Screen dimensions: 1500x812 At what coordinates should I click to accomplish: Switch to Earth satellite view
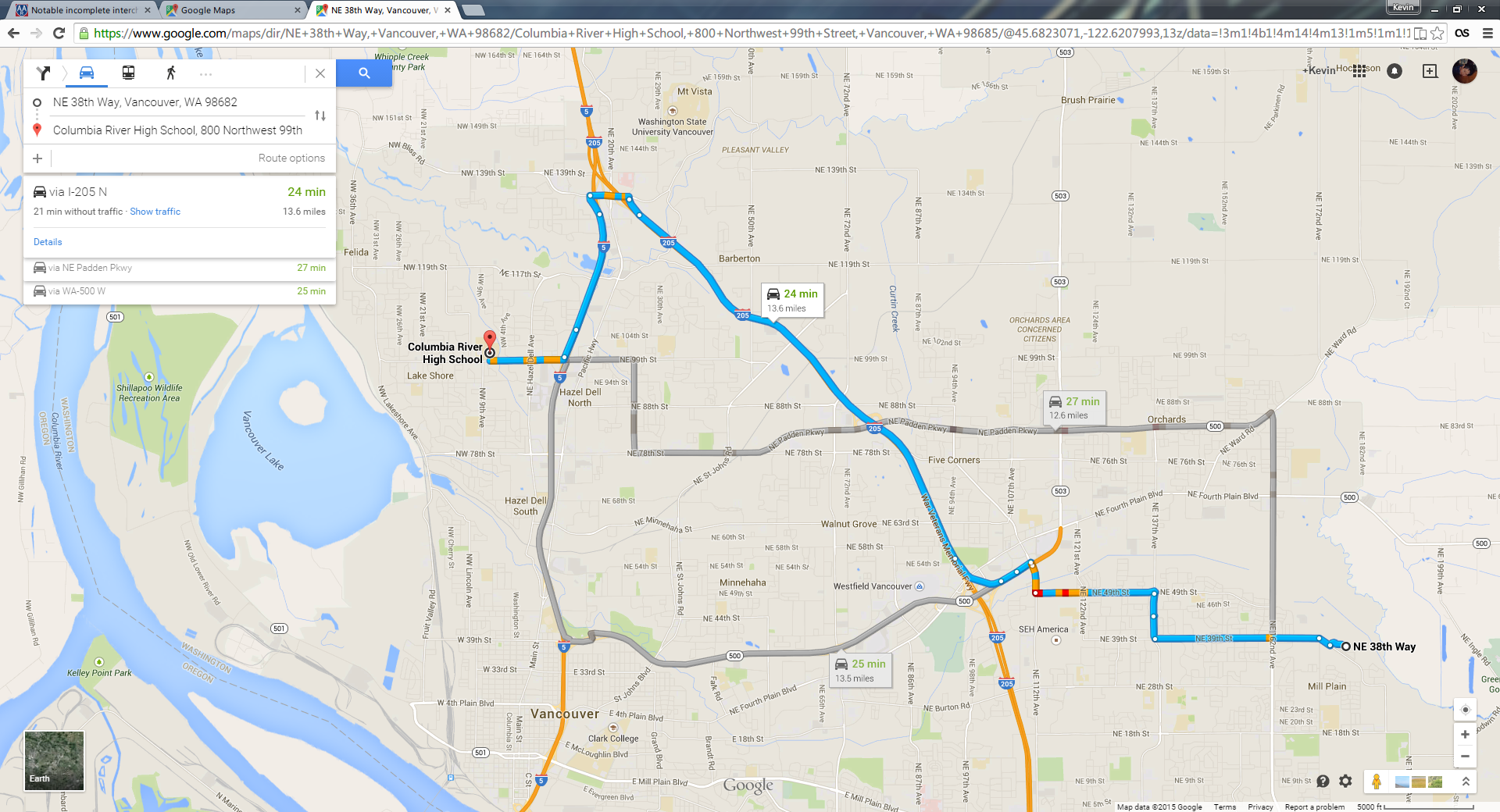(x=54, y=760)
